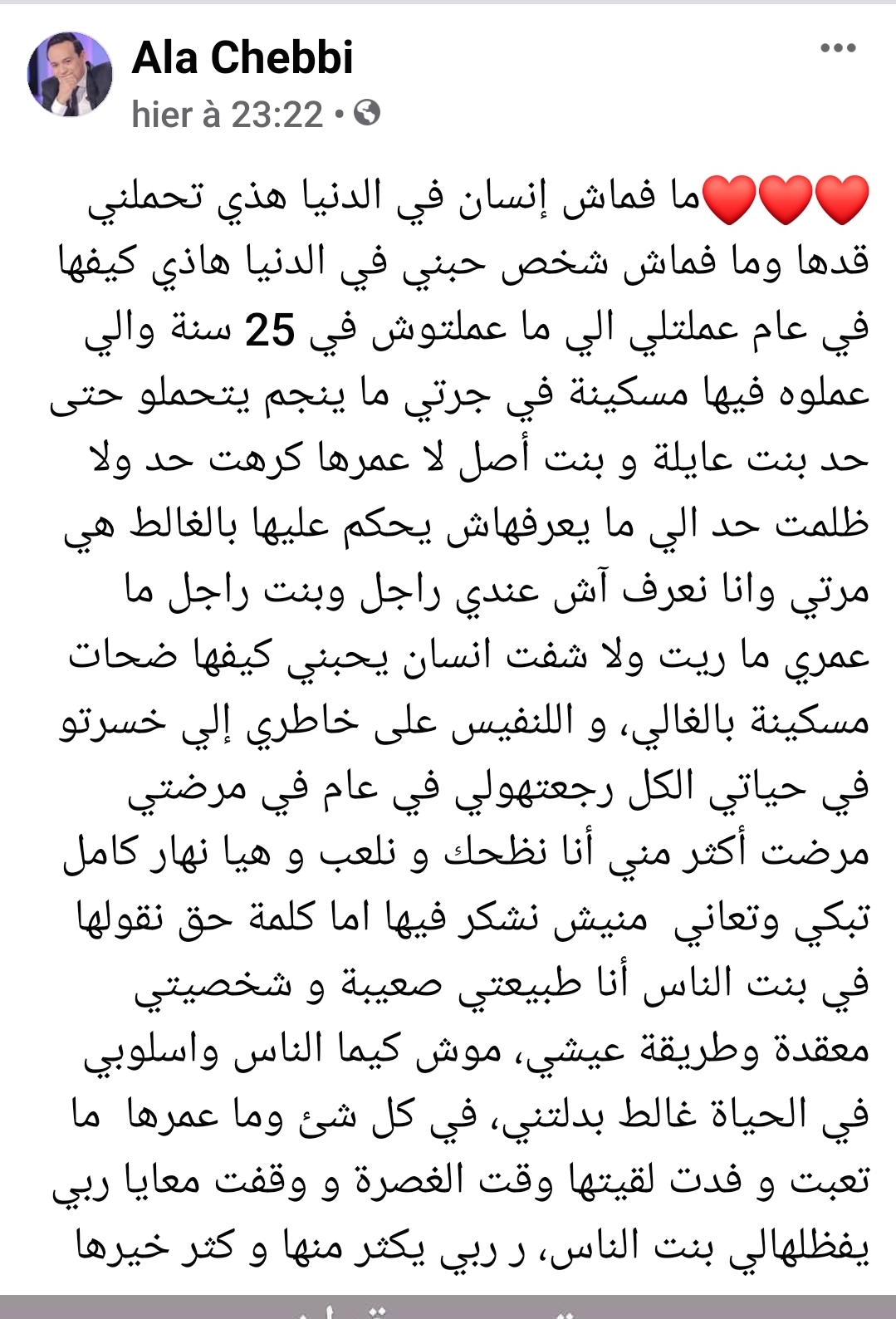Viewport: 896px width, 1319px height.
Task: Open the post's three-dot options menu
Action: tap(837, 48)
